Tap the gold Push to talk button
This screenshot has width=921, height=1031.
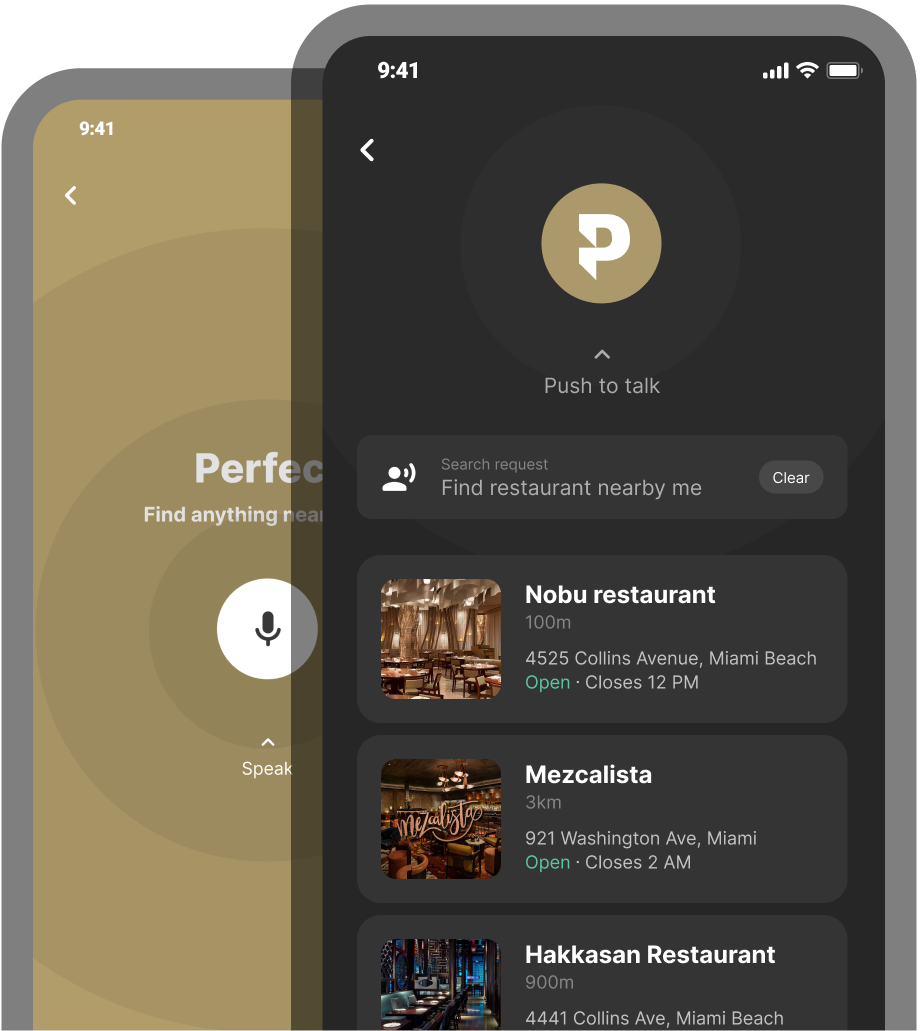pos(601,243)
